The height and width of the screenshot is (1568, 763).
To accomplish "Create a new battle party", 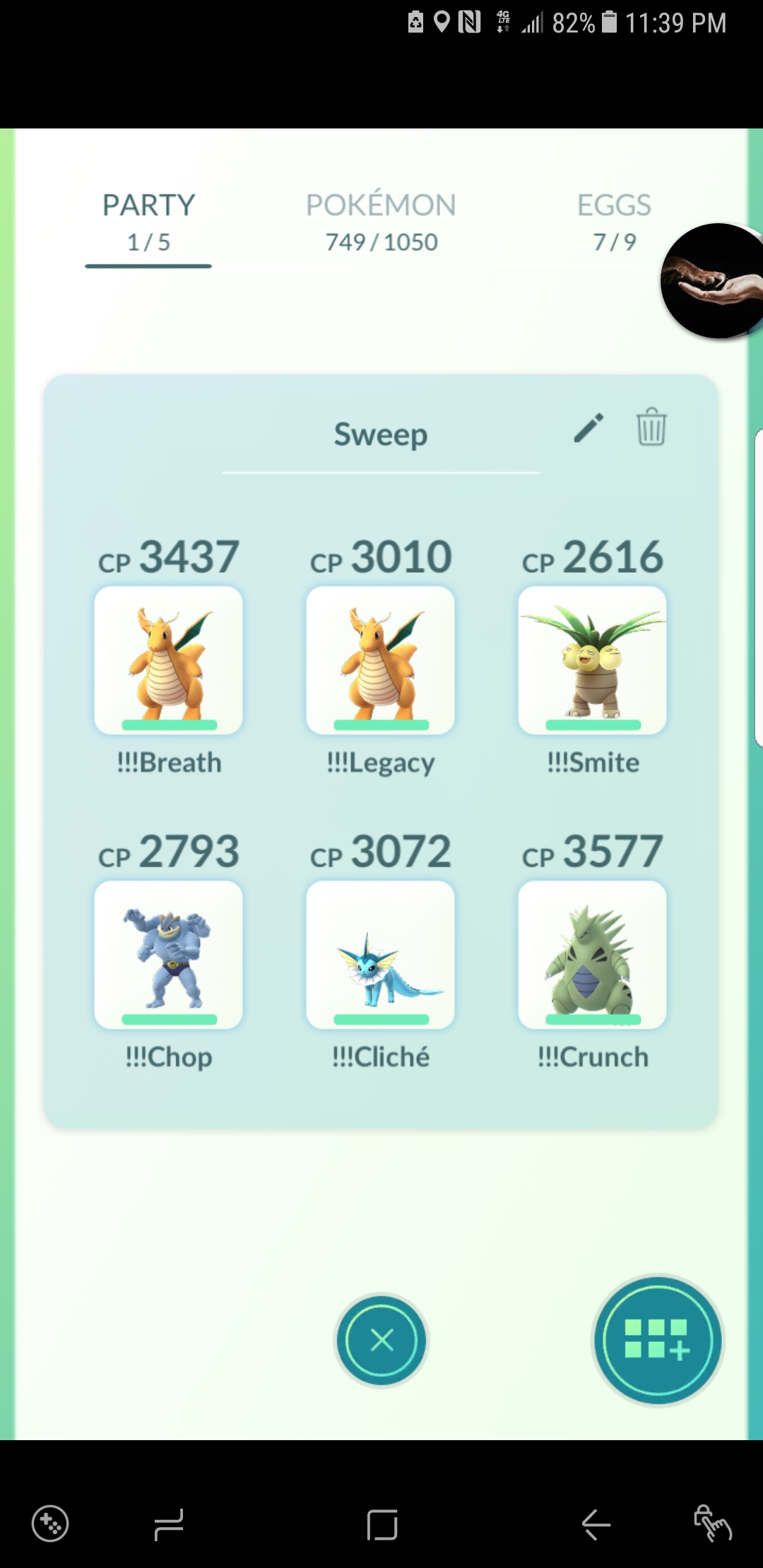I will pyautogui.click(x=658, y=1340).
